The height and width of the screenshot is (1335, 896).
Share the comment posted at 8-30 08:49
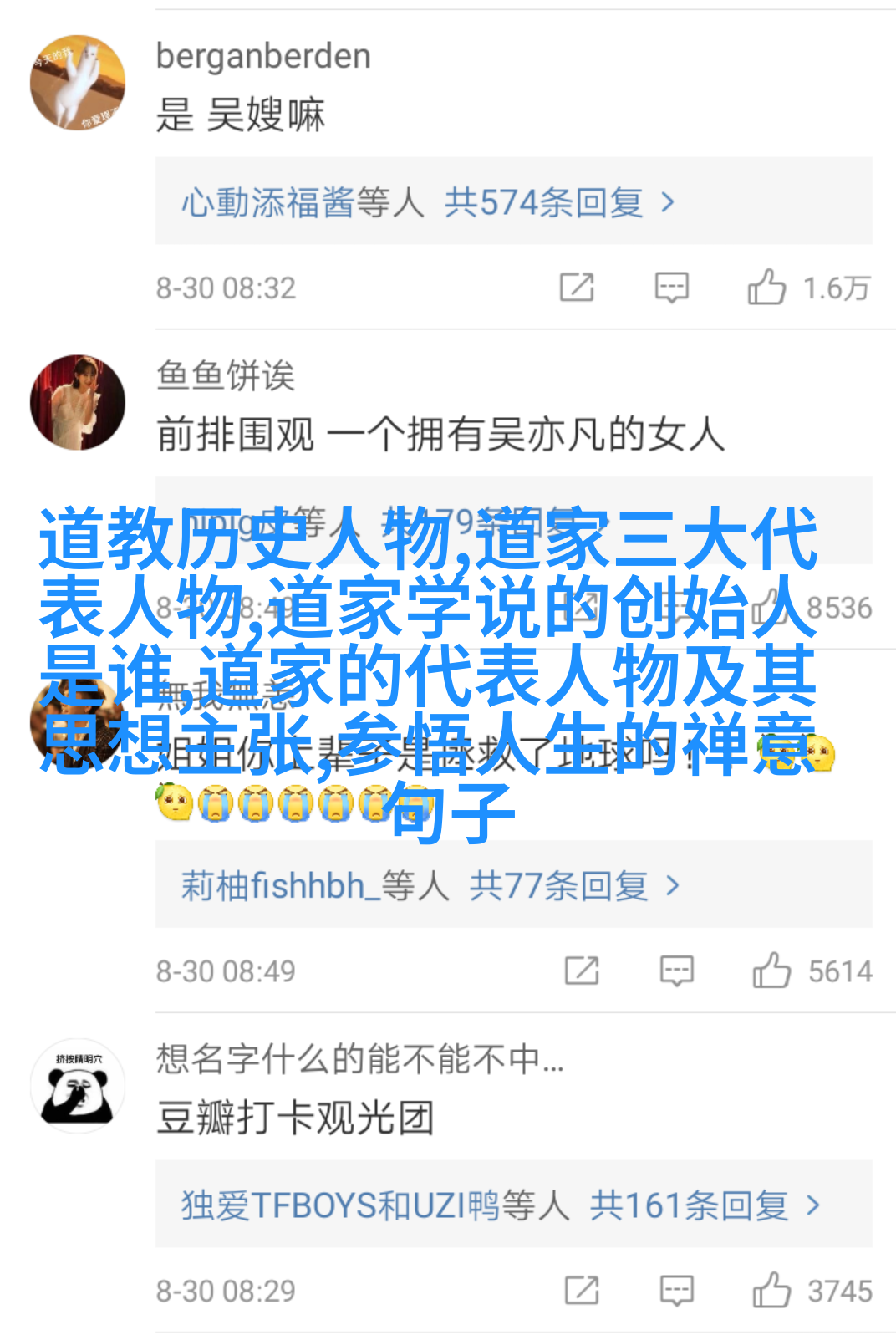tap(582, 971)
